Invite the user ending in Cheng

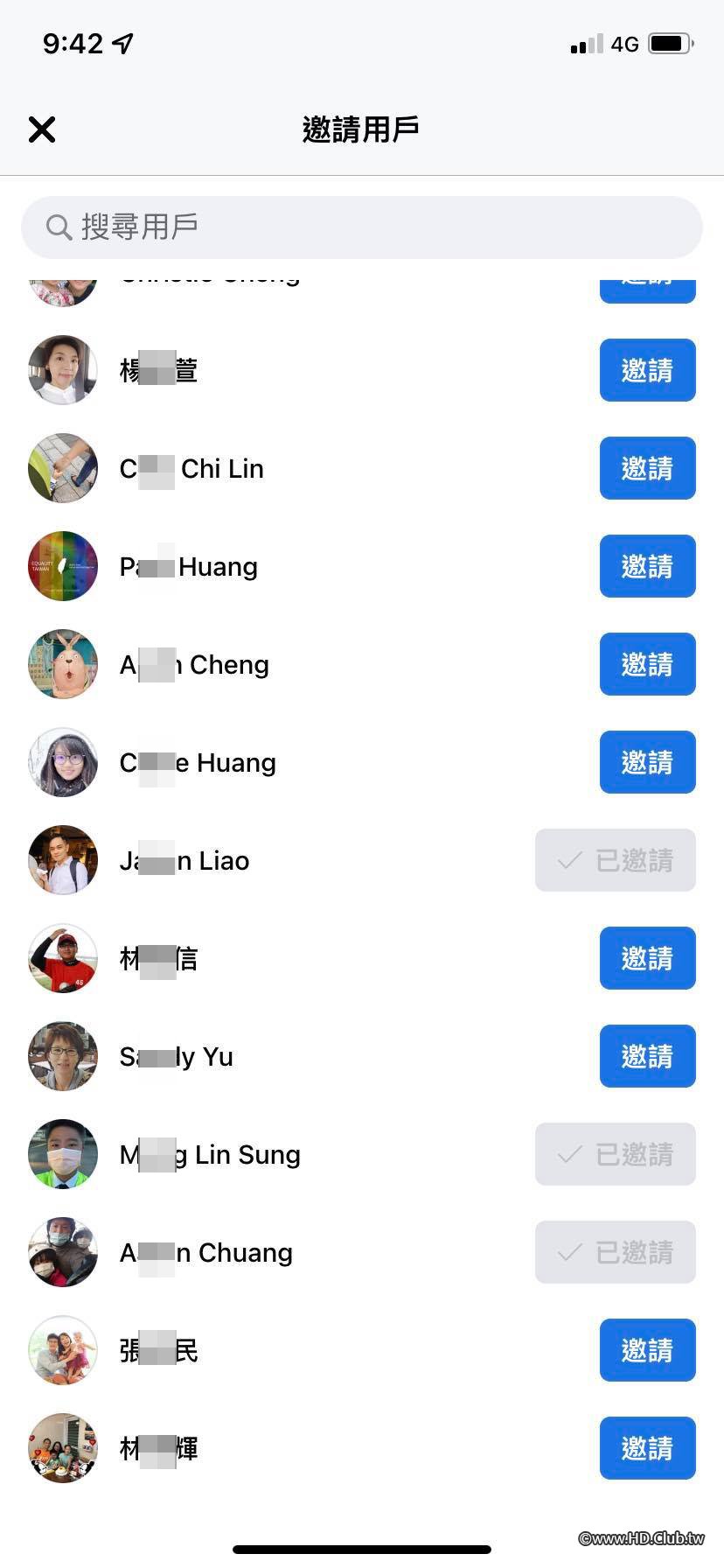pyautogui.click(x=647, y=664)
